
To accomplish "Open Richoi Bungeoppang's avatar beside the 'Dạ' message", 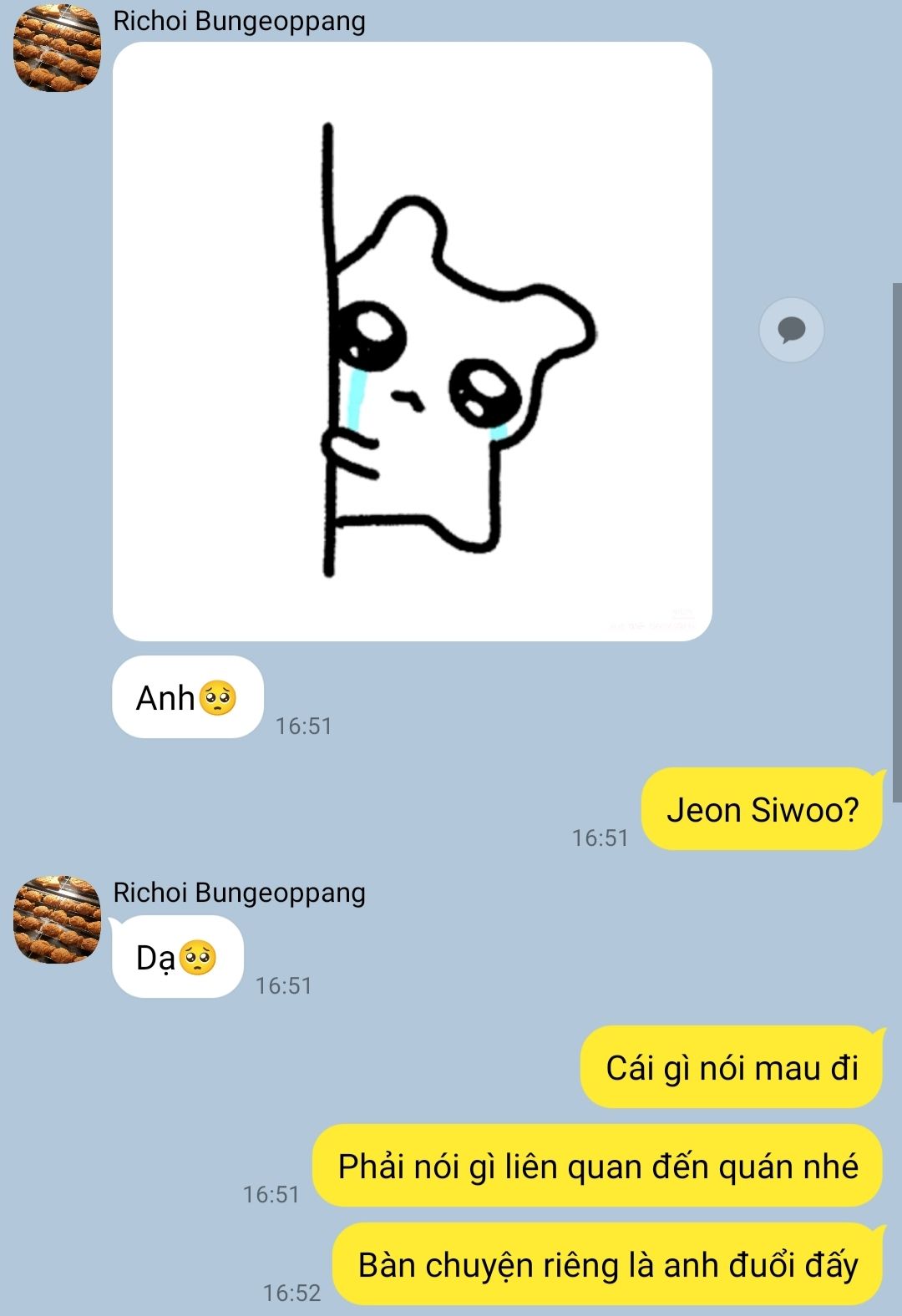I will pos(57,919).
